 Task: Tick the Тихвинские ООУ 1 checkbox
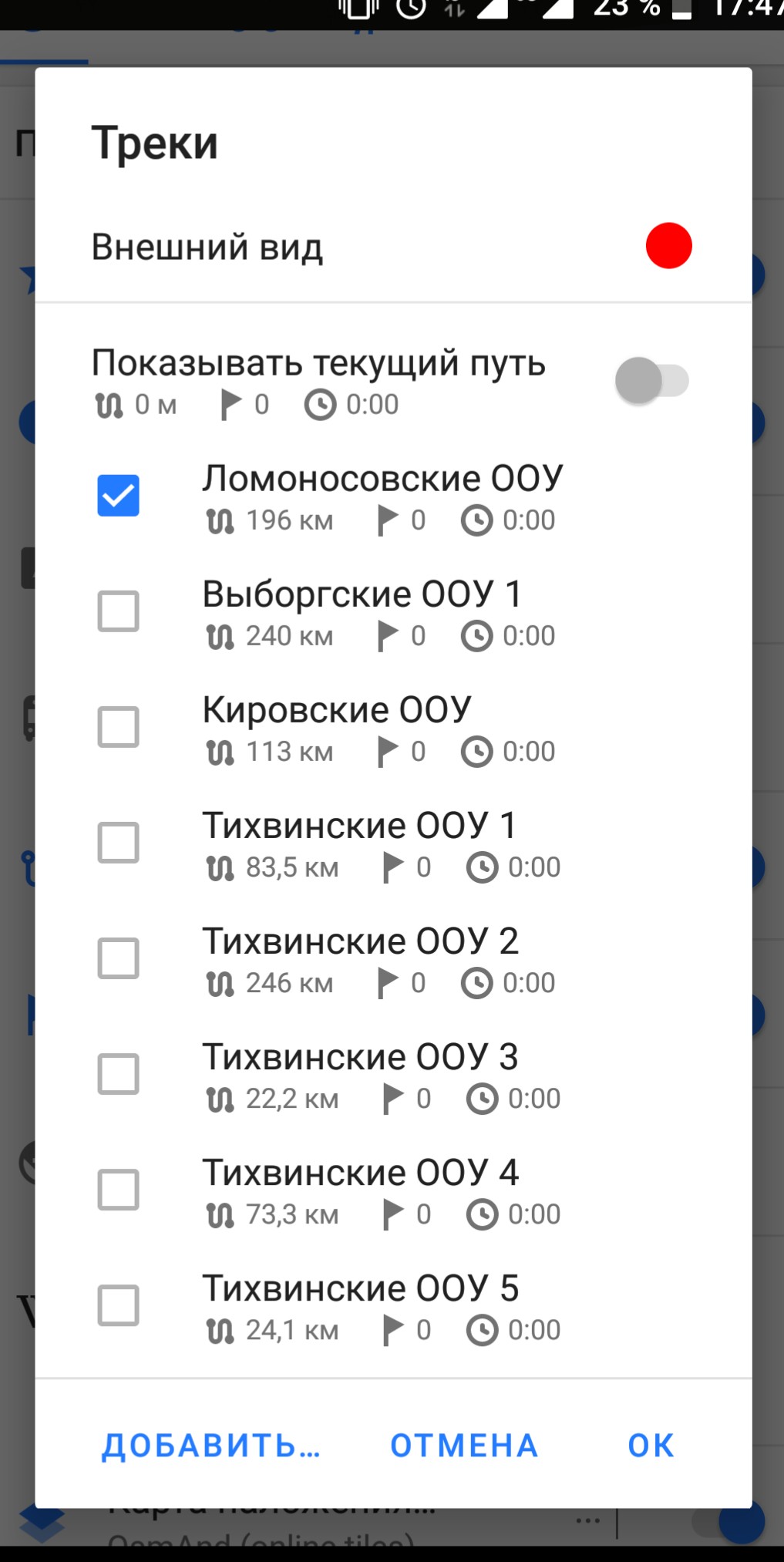[x=119, y=843]
